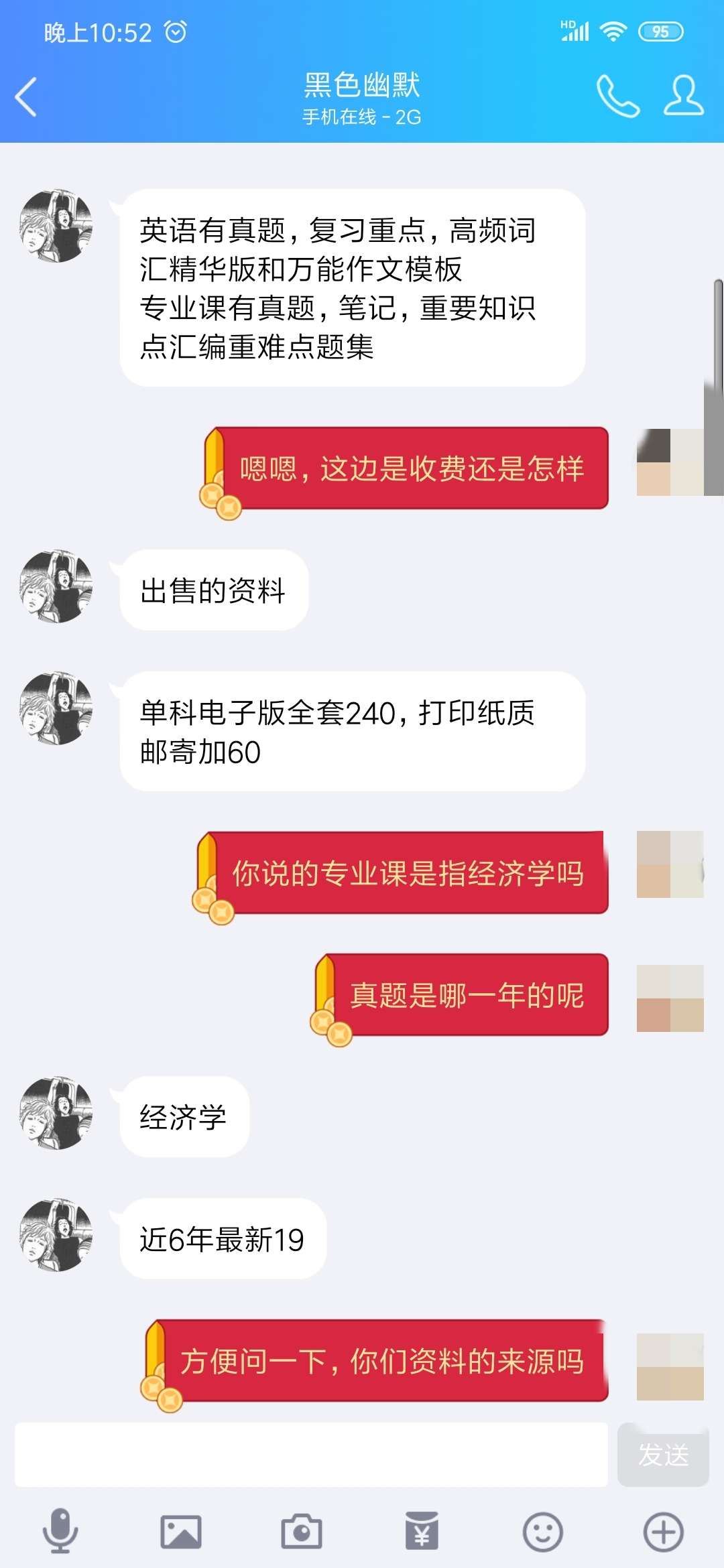Go back from the 黑色幽默 chat

pyautogui.click(x=27, y=97)
